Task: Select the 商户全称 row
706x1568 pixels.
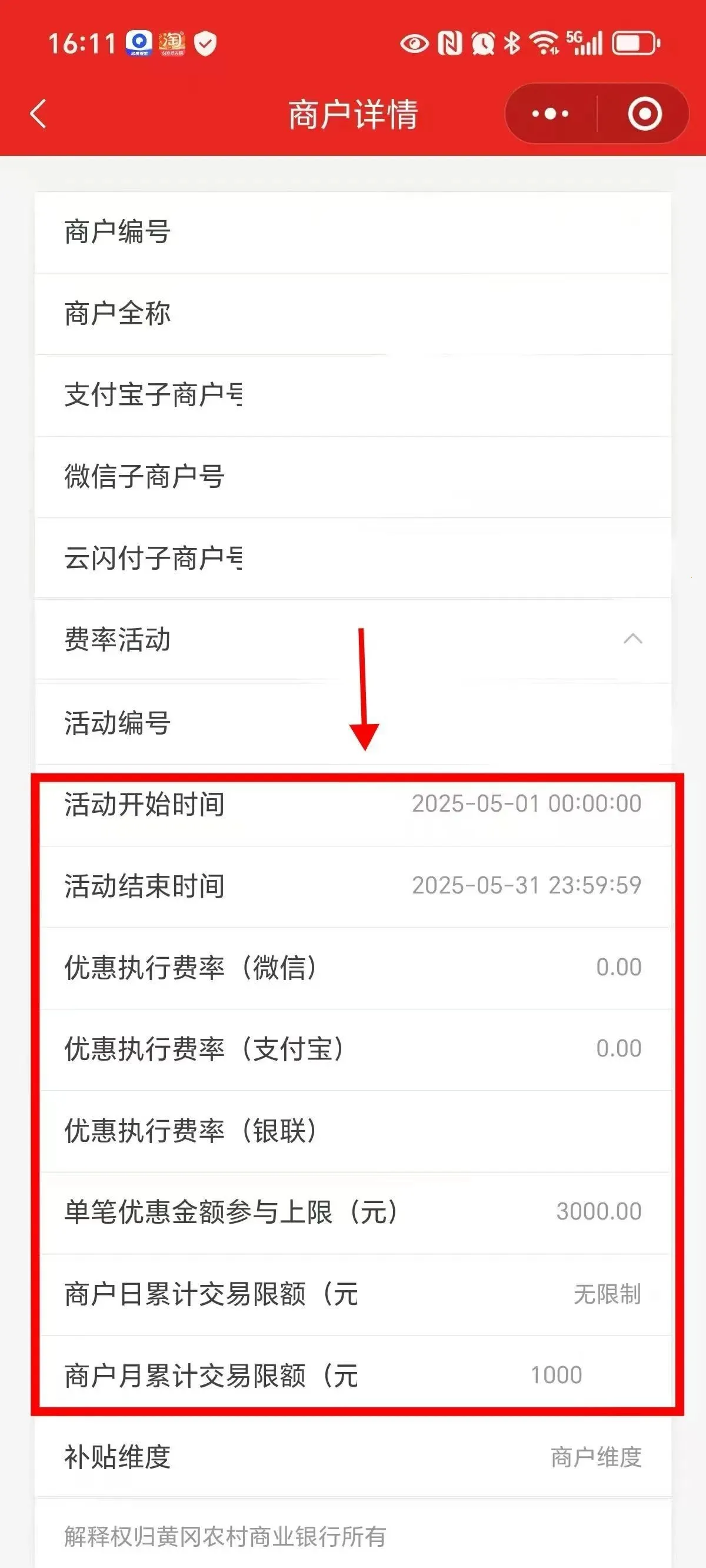Action: click(353, 314)
